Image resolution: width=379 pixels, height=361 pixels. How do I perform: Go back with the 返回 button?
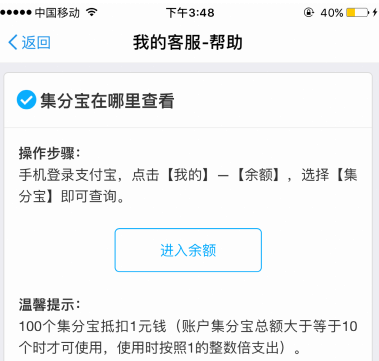[x=29, y=43]
